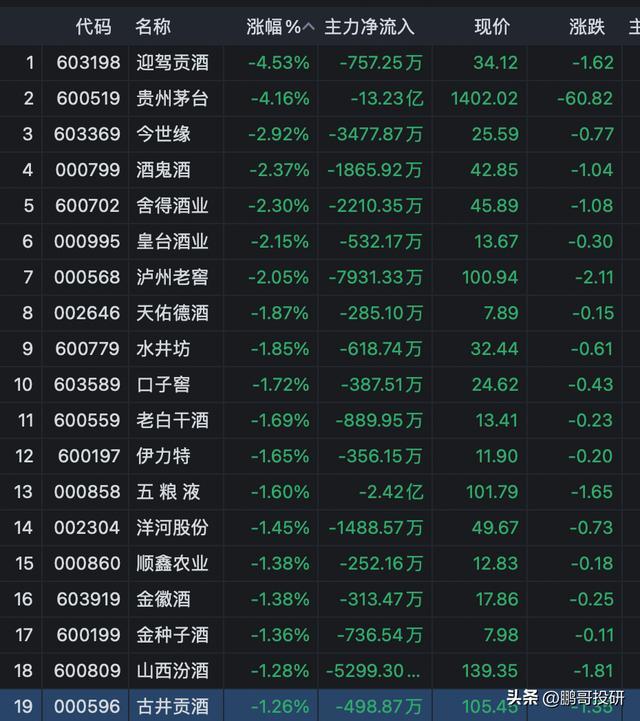The height and width of the screenshot is (721, 640).
Task: Sort the list by 主力净流入
Action: point(369,27)
